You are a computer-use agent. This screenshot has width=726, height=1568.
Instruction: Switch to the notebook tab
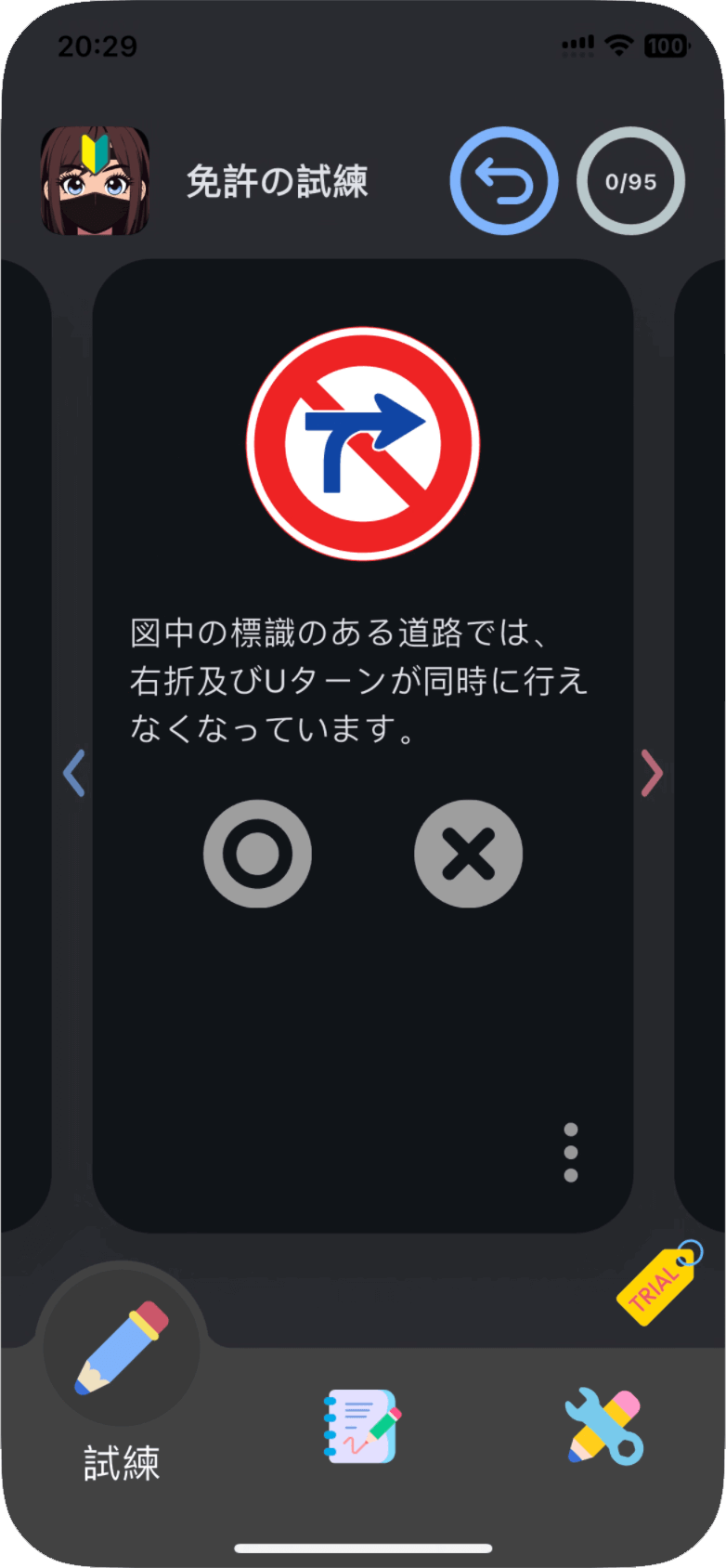click(x=363, y=1426)
